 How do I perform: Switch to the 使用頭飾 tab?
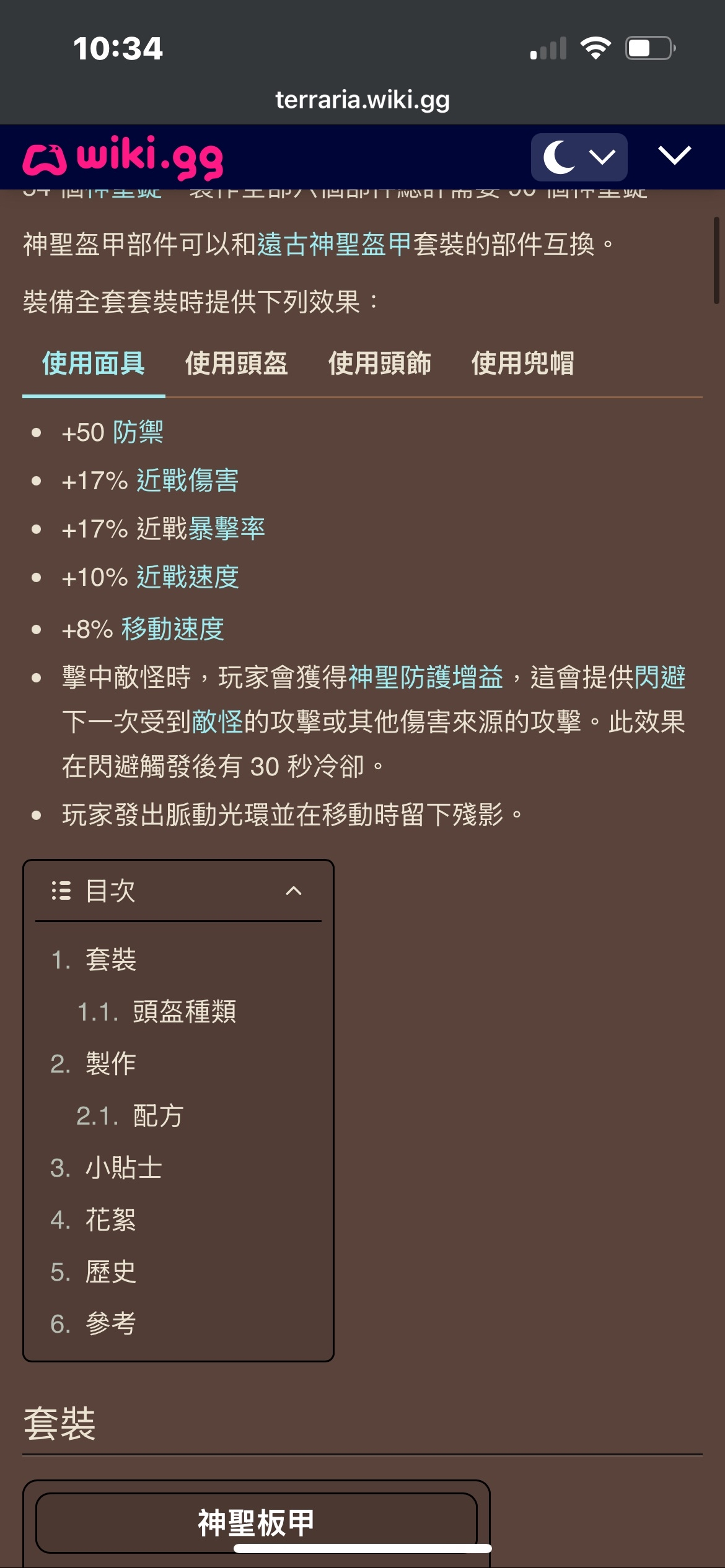[379, 364]
